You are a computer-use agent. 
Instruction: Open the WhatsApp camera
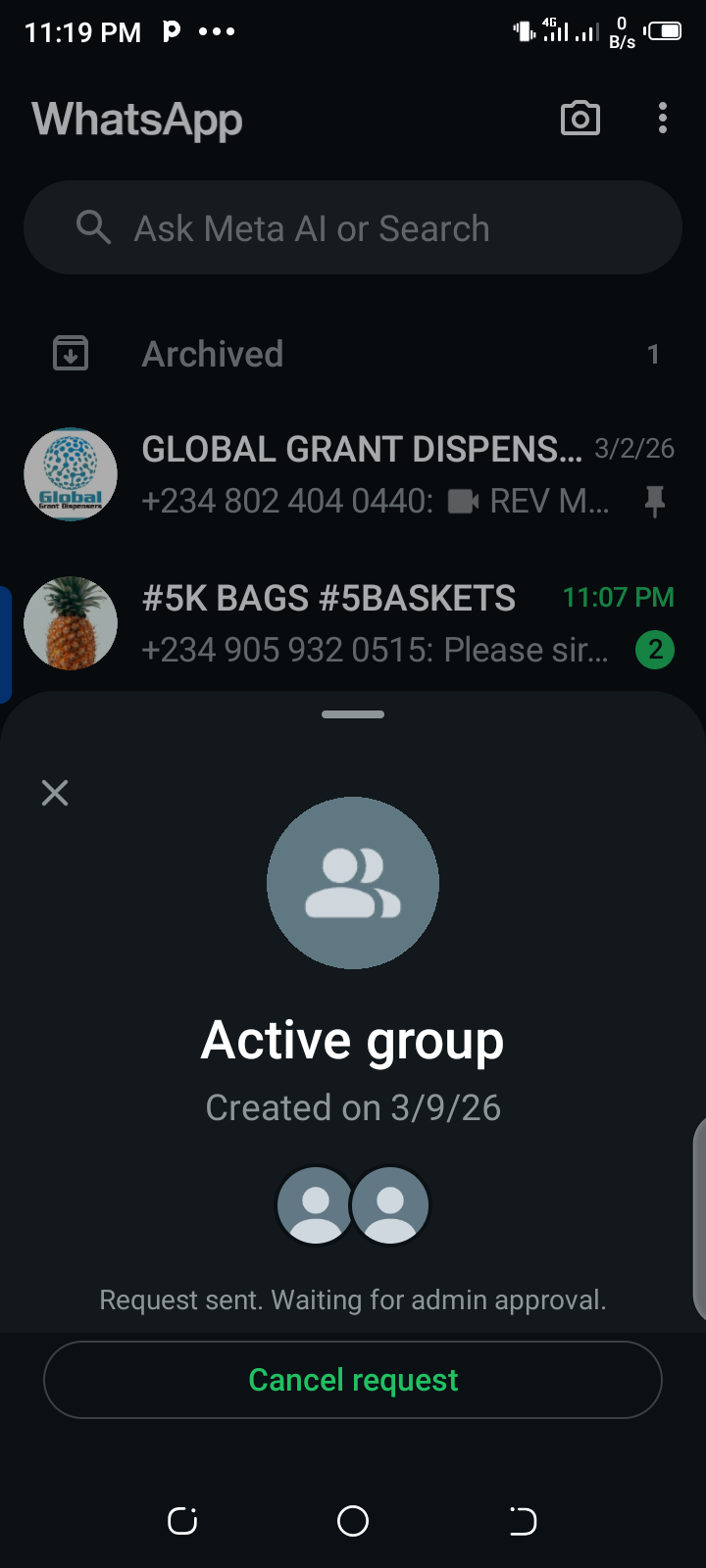(580, 119)
